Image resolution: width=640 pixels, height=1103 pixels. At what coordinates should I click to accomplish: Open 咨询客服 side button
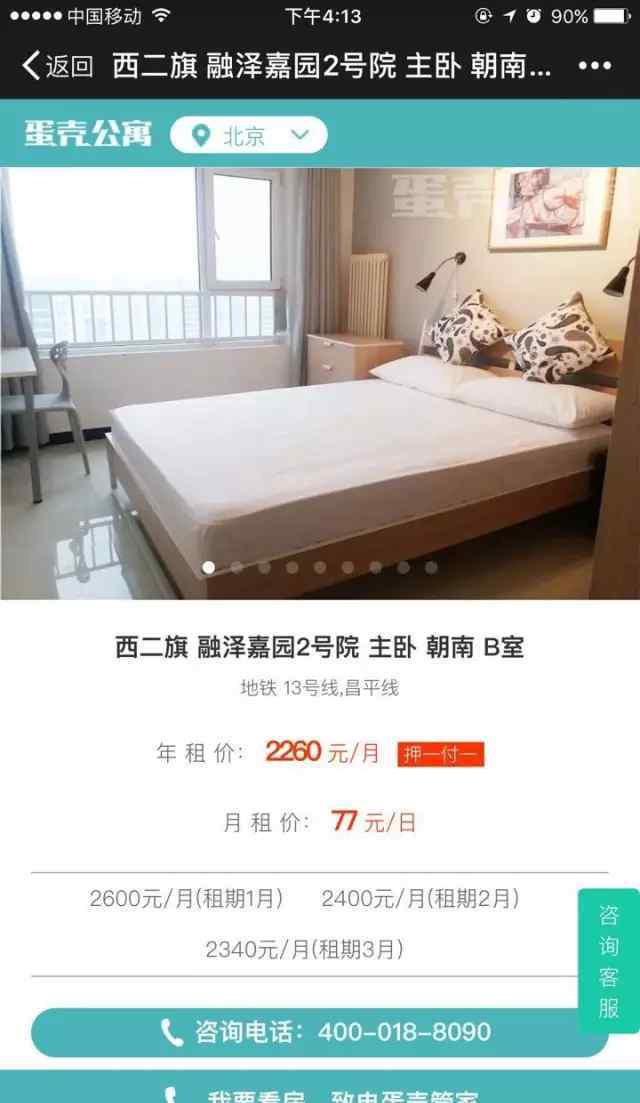pyautogui.click(x=609, y=960)
